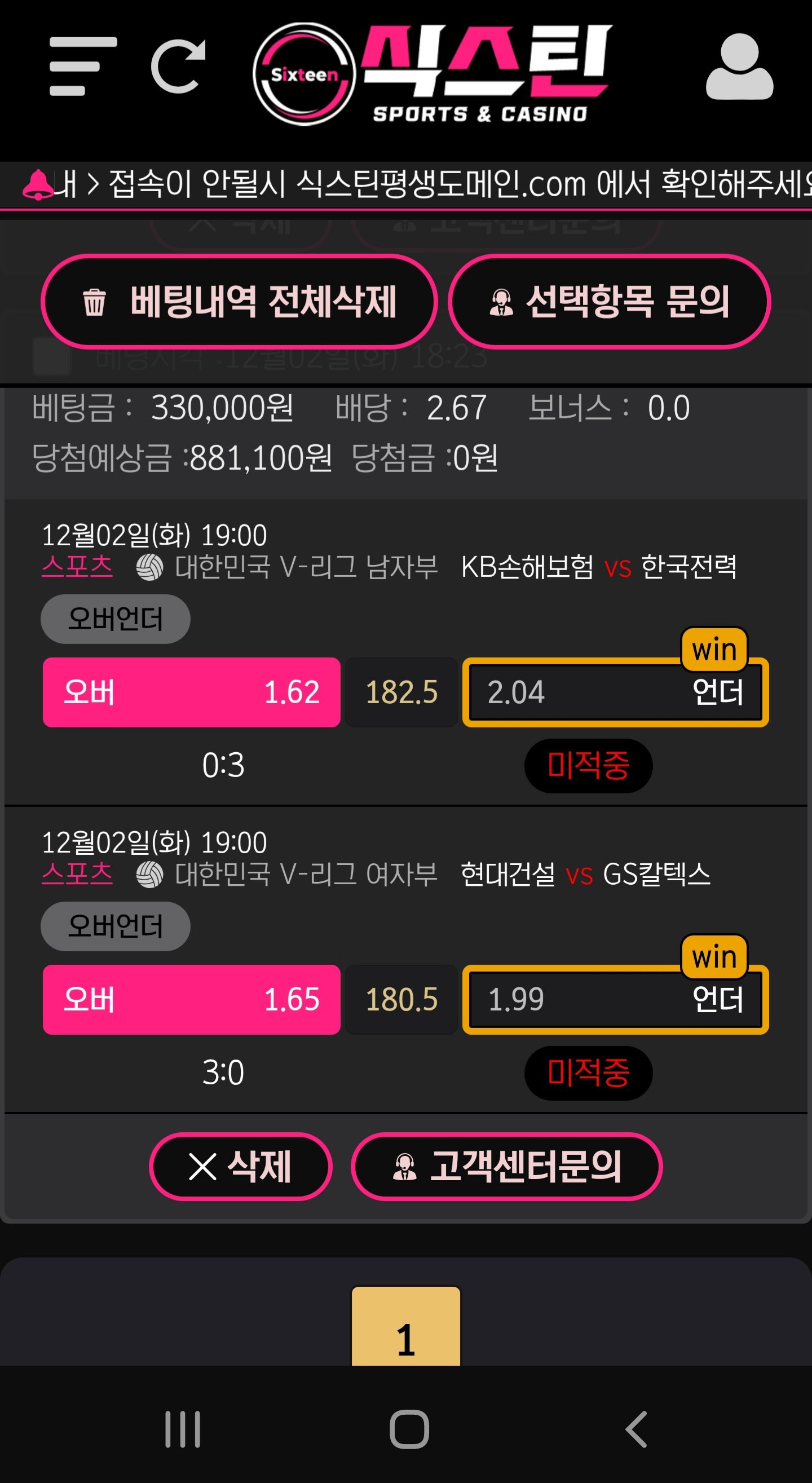
Task: Go back with system back button
Action: (x=637, y=1429)
